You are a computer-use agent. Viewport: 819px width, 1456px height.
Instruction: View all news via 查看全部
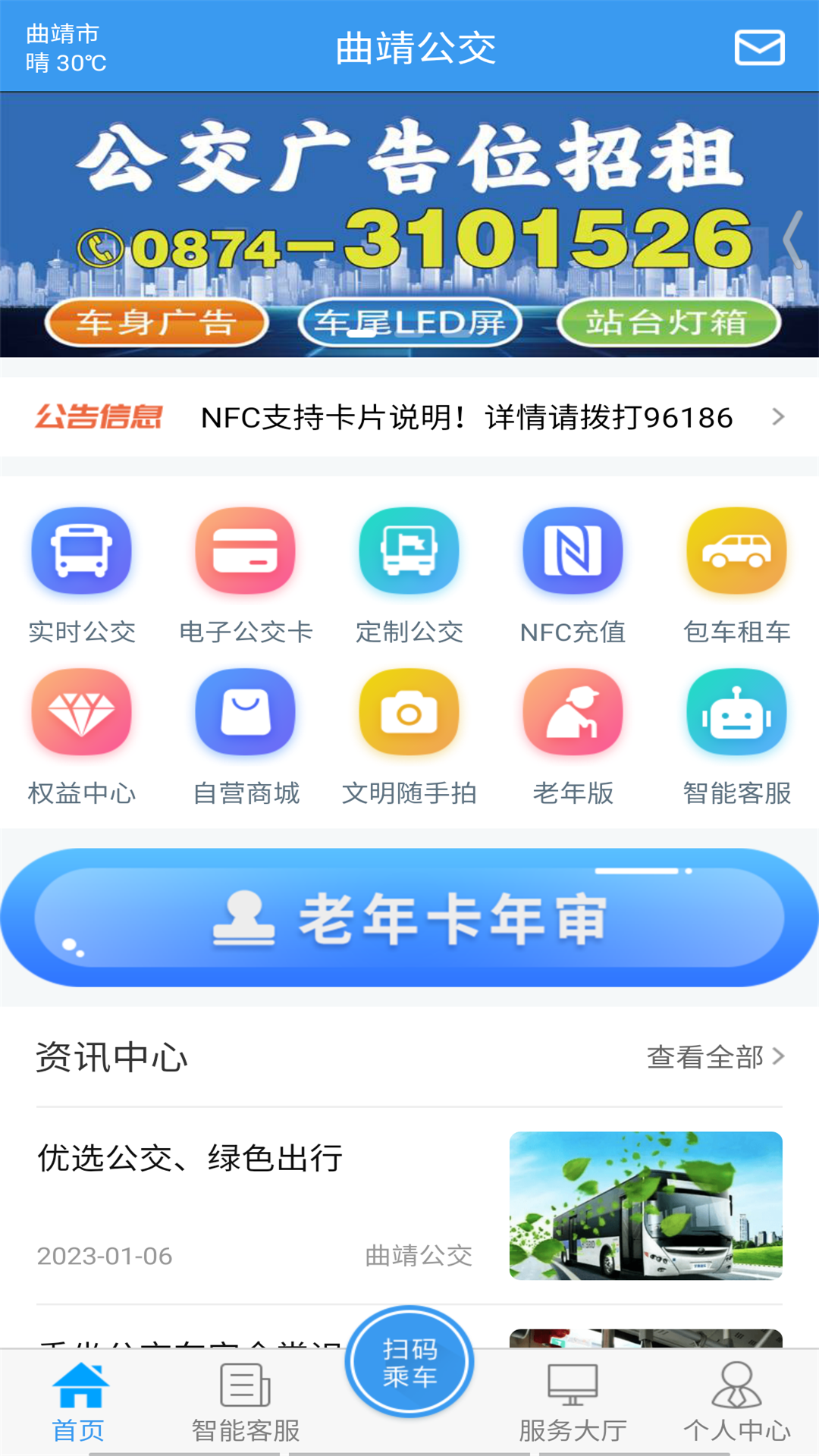(x=714, y=1056)
